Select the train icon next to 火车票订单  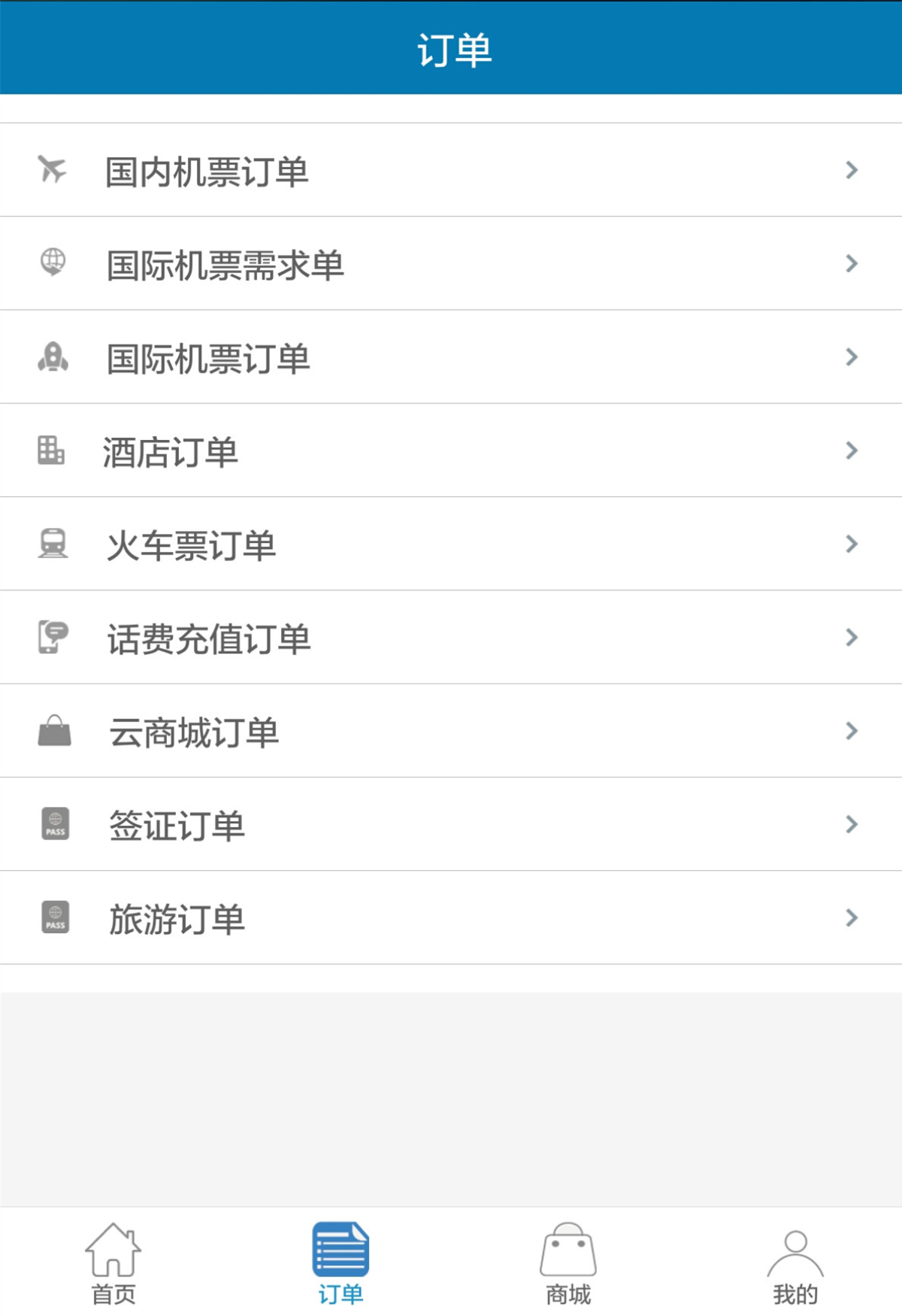[x=53, y=544]
